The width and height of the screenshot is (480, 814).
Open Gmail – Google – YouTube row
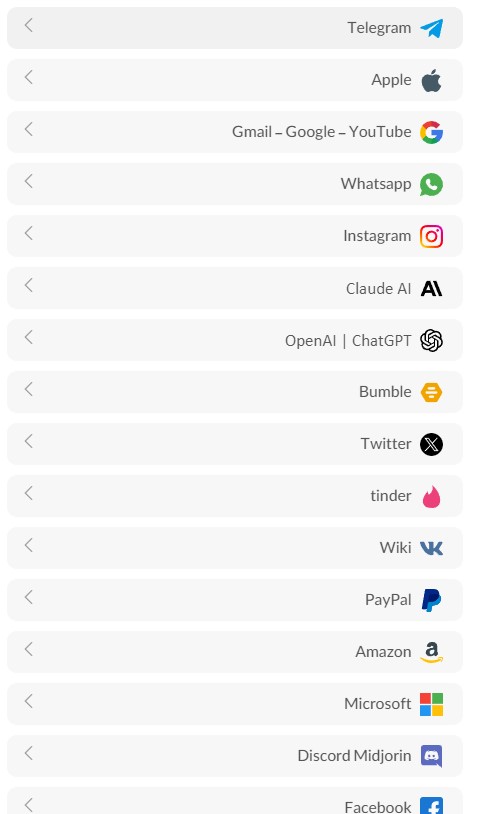coord(235,132)
